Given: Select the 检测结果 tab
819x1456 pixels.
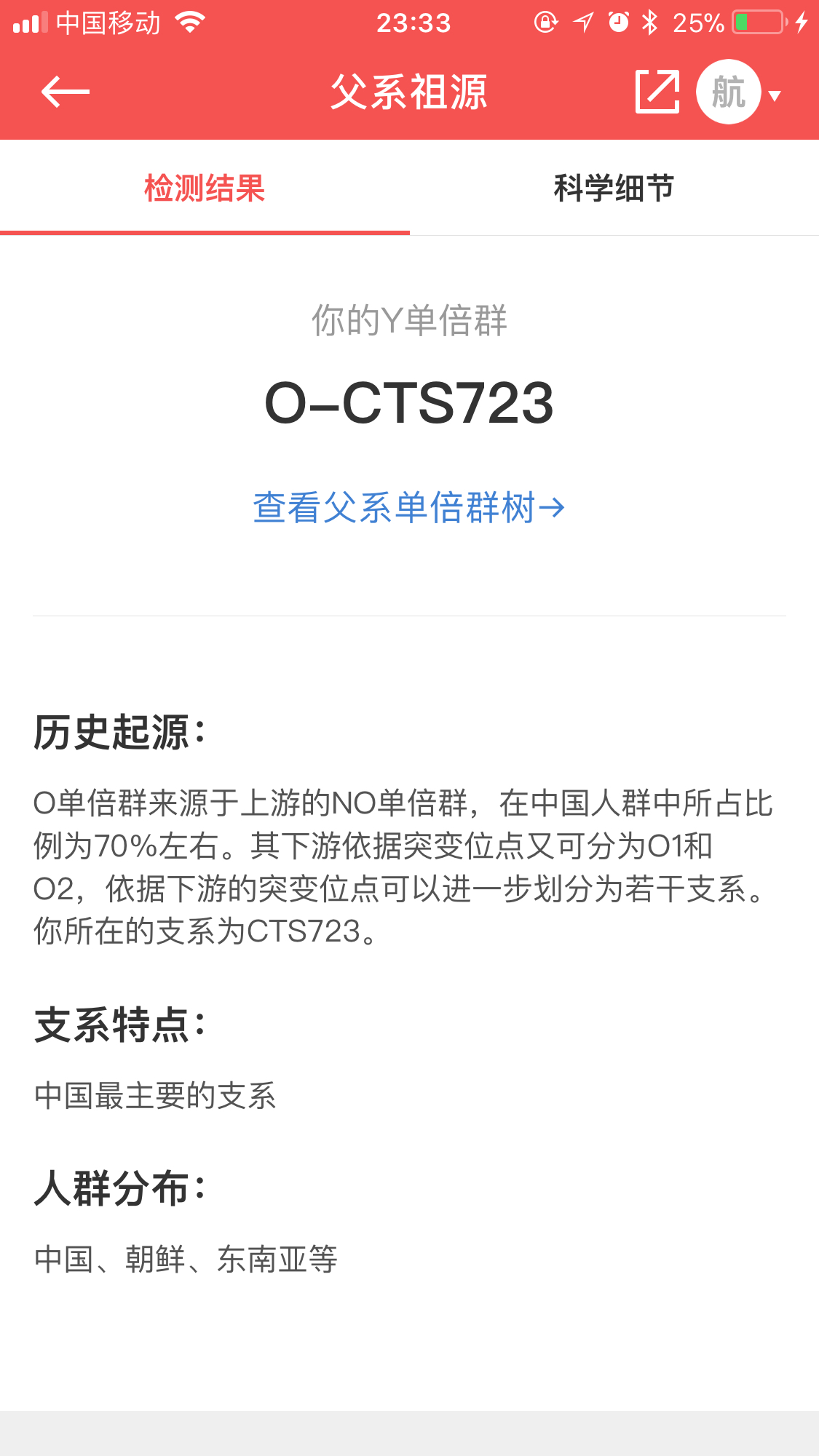Looking at the screenshot, I should tap(205, 188).
